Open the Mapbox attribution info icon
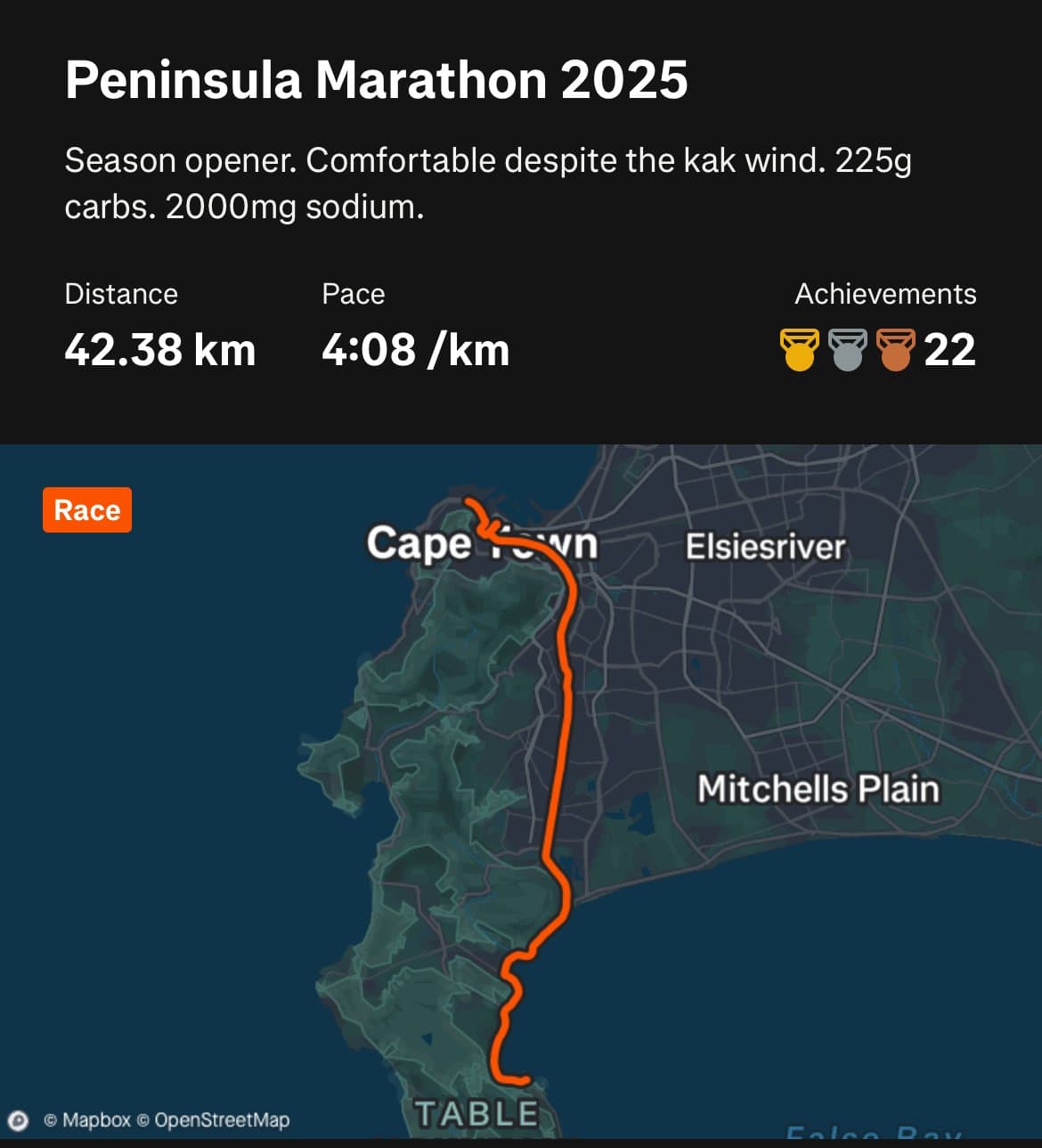The width and height of the screenshot is (1042, 1148). 18,1120
